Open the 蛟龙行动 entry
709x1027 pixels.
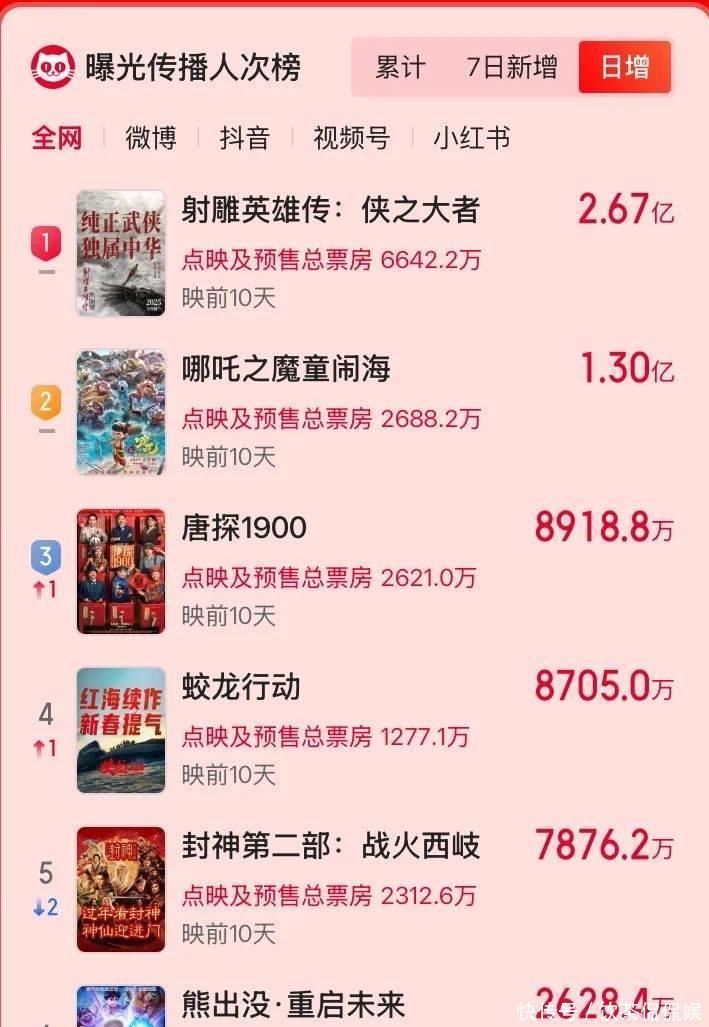(241, 687)
